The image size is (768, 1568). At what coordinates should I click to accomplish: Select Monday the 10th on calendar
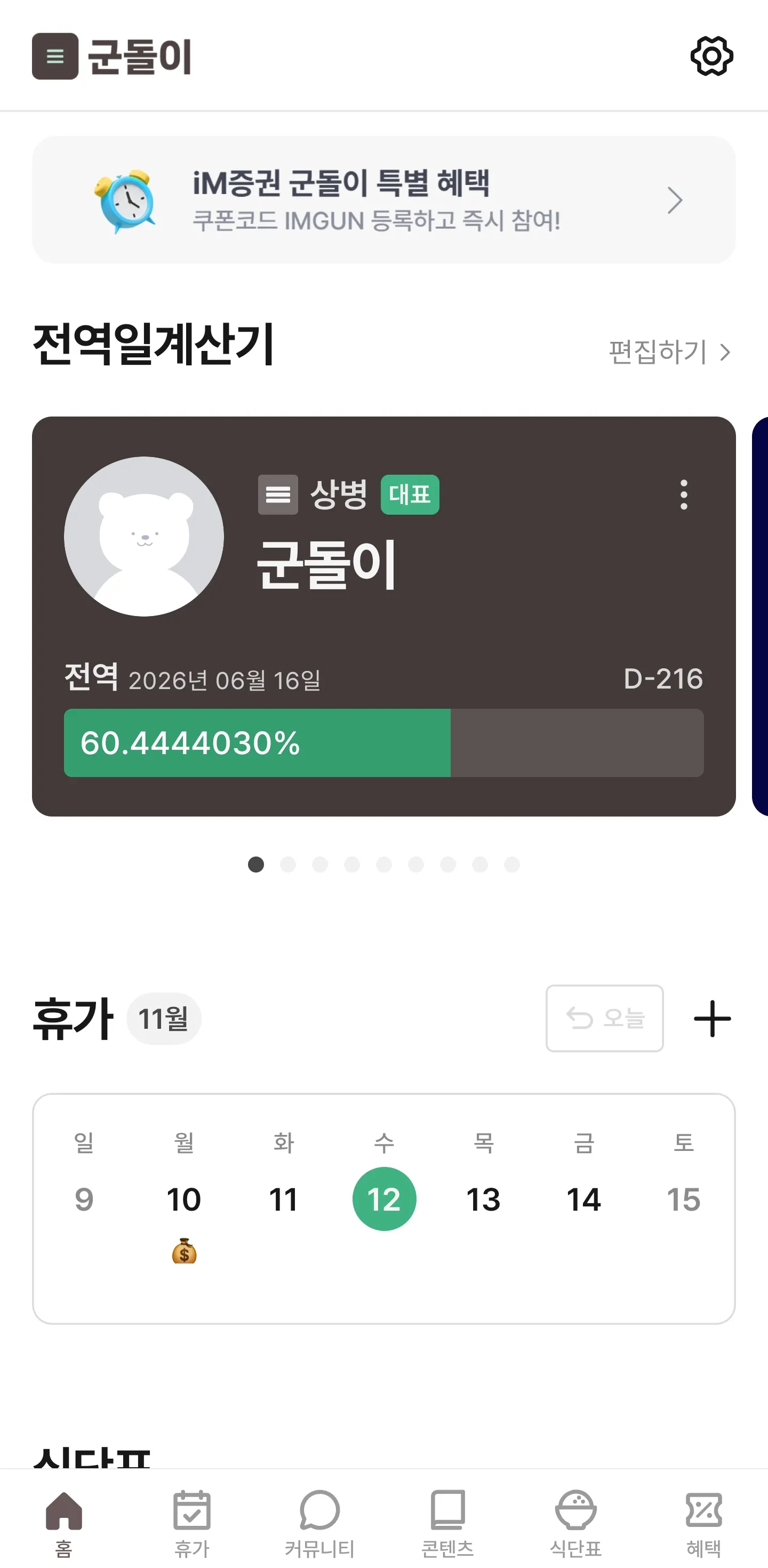184,1199
